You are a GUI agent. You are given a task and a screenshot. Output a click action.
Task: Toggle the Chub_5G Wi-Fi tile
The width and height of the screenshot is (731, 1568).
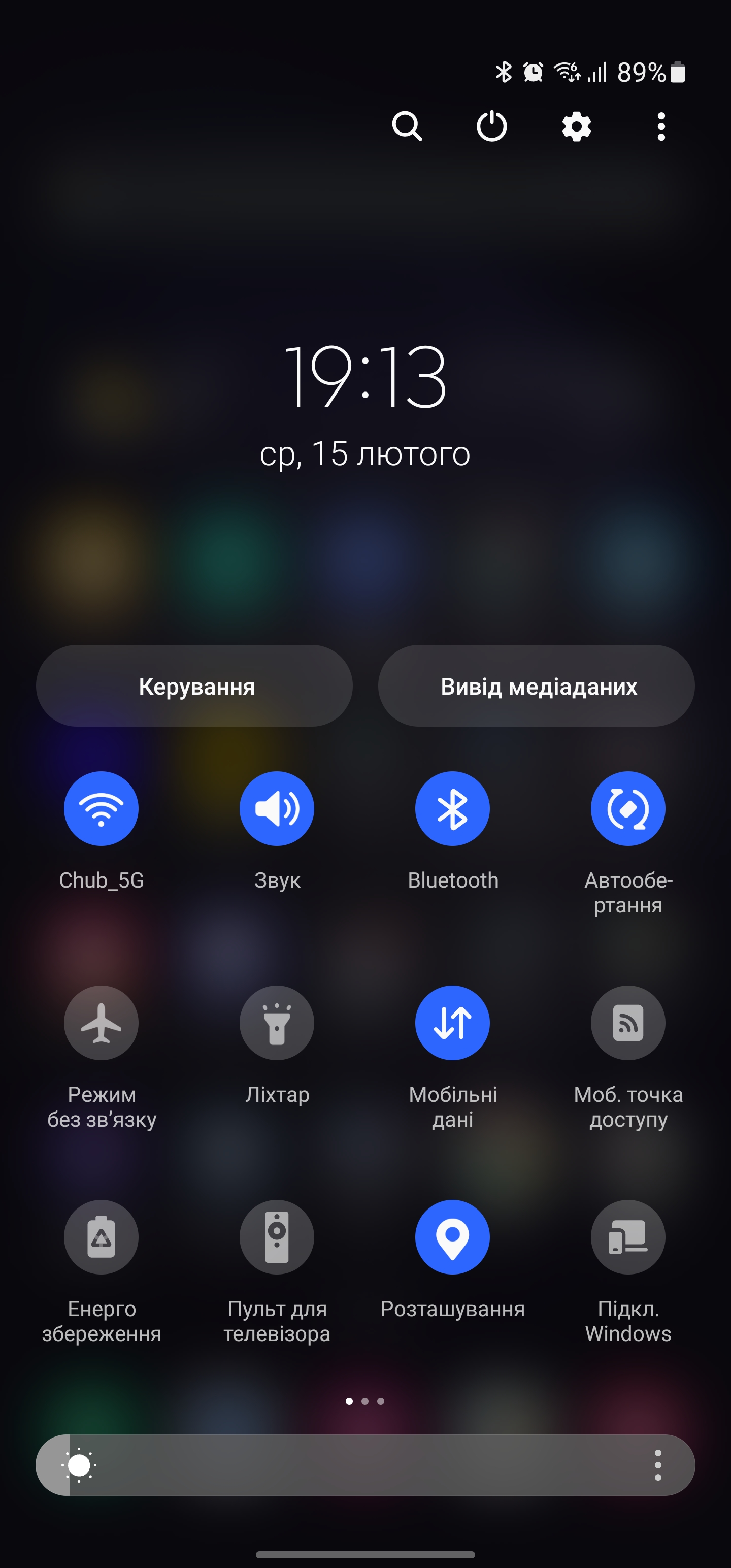coord(101,809)
